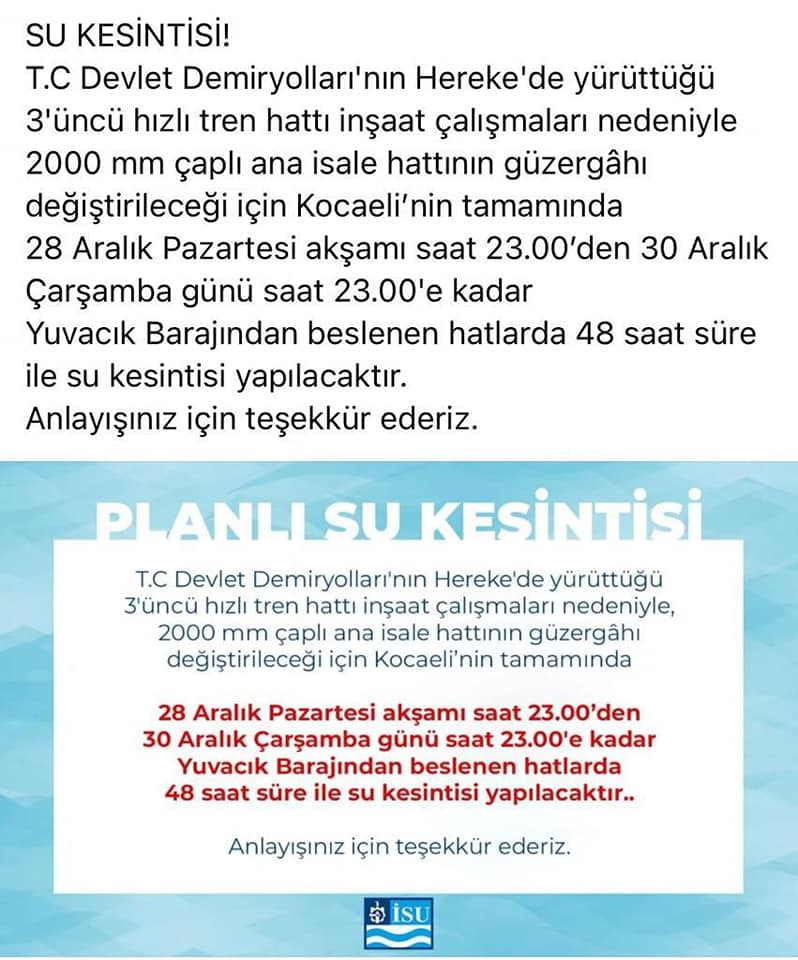Open the attached water outage announcement image

click(399, 708)
